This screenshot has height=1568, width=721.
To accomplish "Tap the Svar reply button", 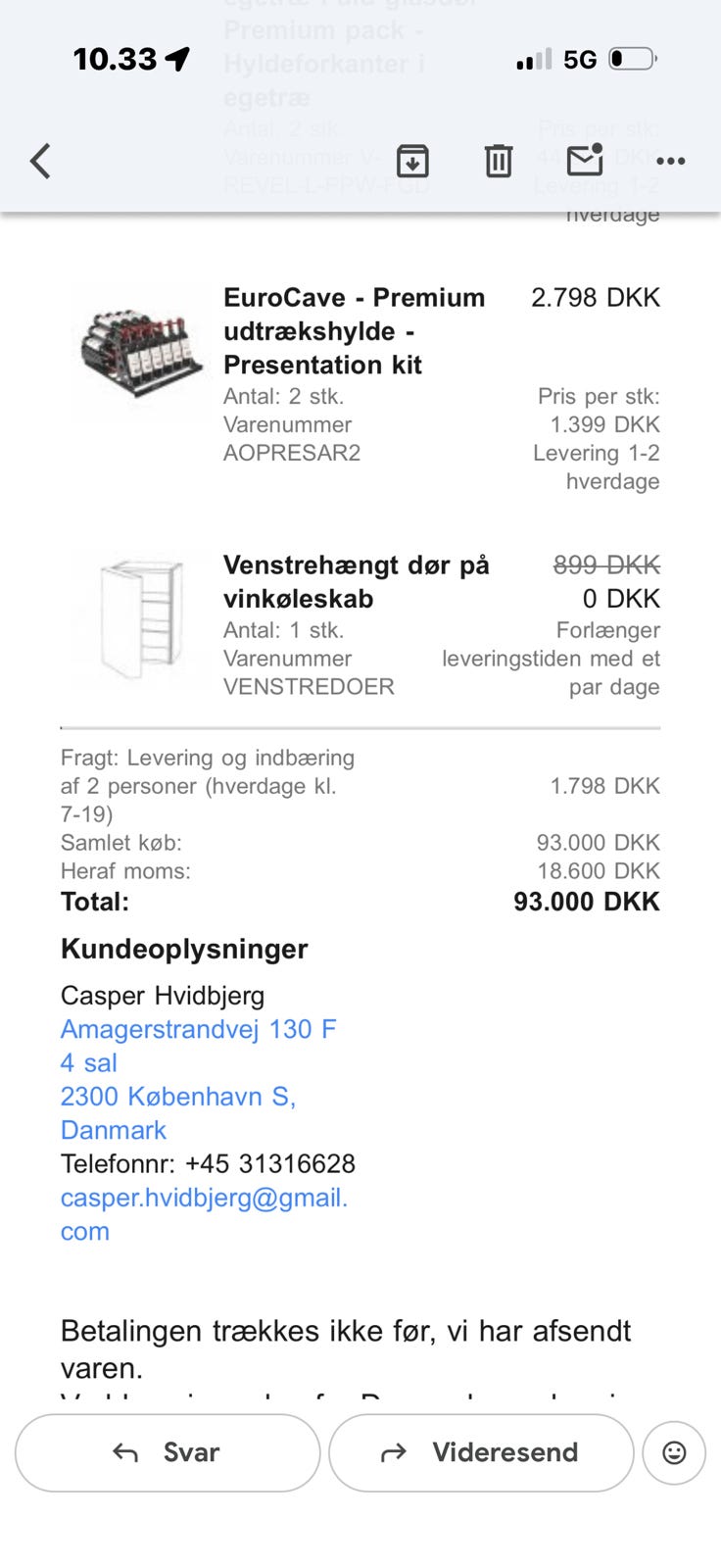I will pyautogui.click(x=168, y=1452).
